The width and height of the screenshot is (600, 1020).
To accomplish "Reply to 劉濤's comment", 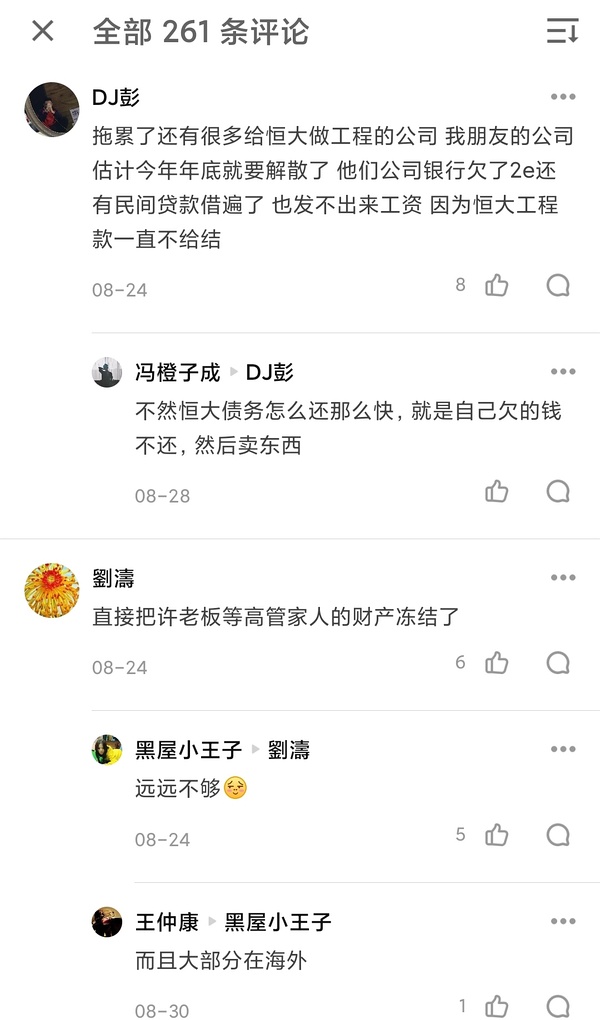I will [558, 663].
